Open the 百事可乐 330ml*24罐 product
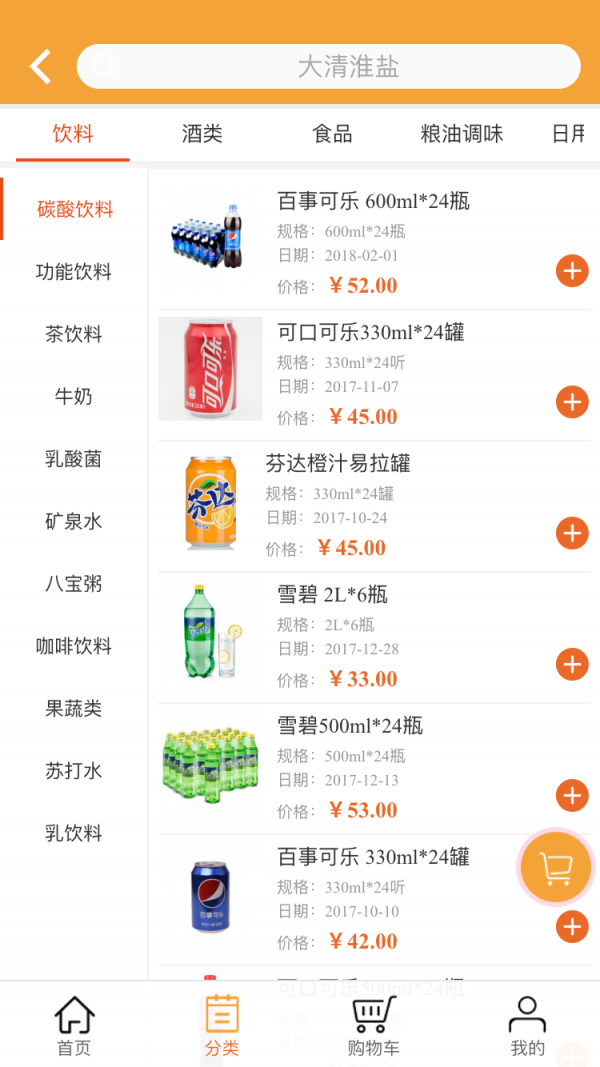The width and height of the screenshot is (600, 1067). click(372, 857)
